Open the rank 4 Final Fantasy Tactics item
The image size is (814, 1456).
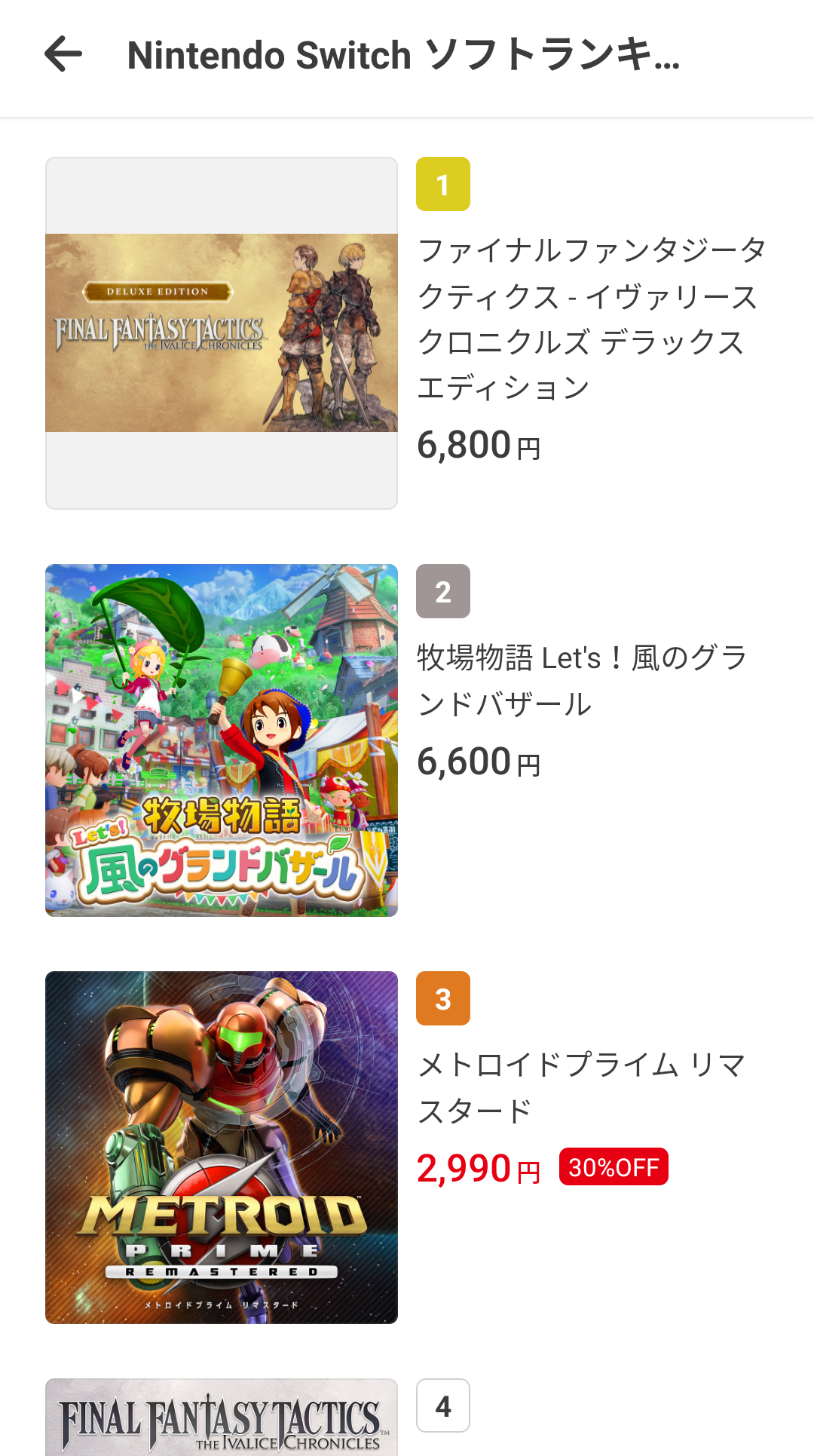[x=222, y=1418]
